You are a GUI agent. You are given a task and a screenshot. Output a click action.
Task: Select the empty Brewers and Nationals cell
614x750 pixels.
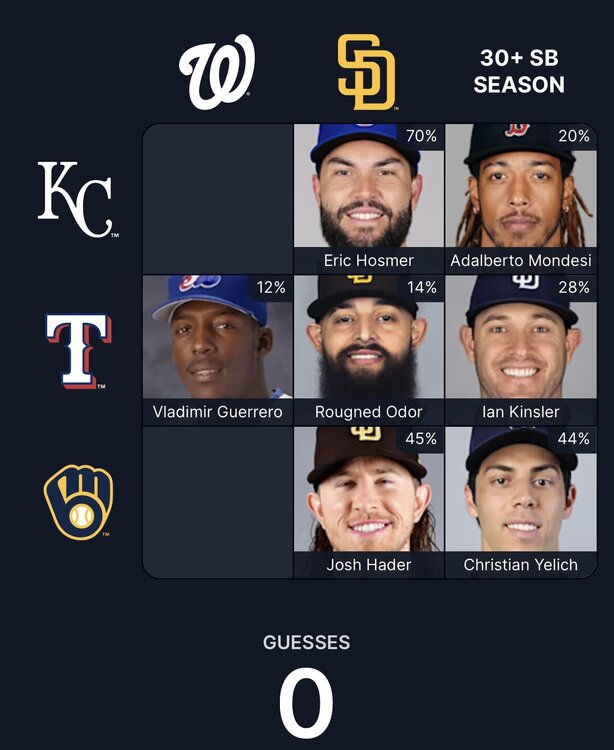click(218, 502)
